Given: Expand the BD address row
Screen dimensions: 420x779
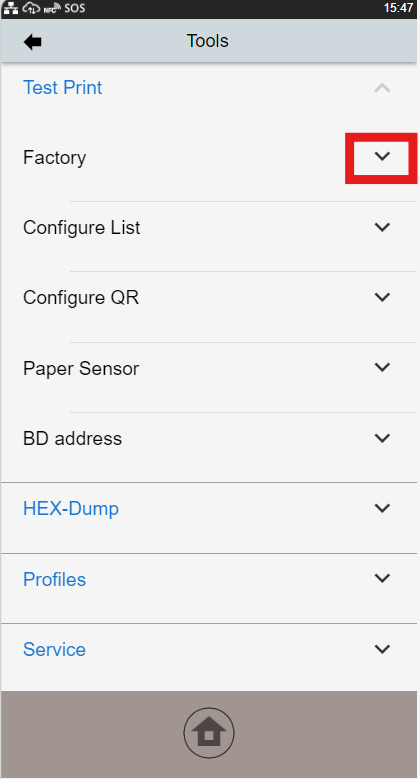Looking at the screenshot, I should click(x=382, y=438).
